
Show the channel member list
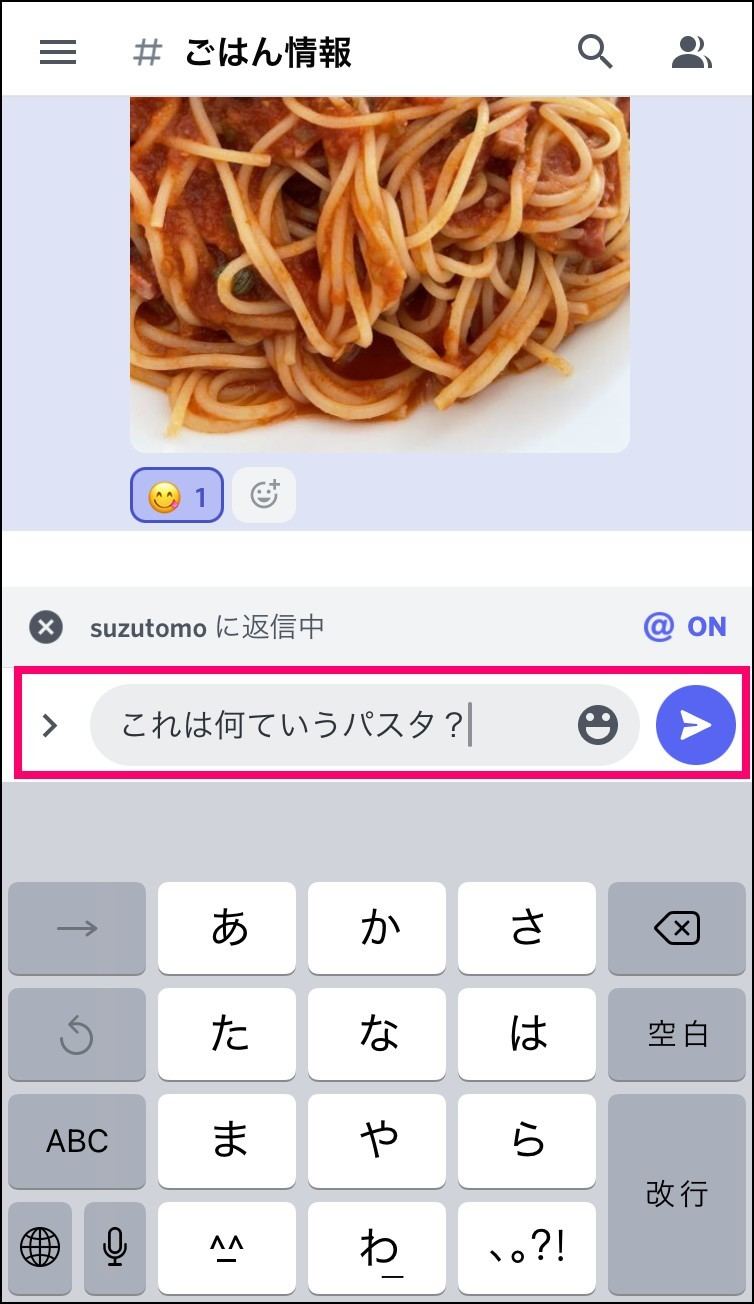coord(691,52)
